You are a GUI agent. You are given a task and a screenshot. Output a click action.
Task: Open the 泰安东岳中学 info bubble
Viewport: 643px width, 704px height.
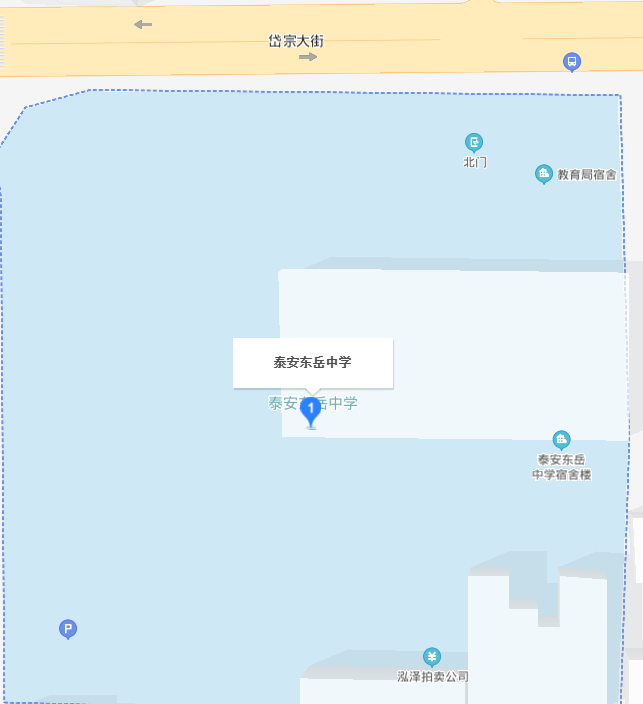click(313, 362)
